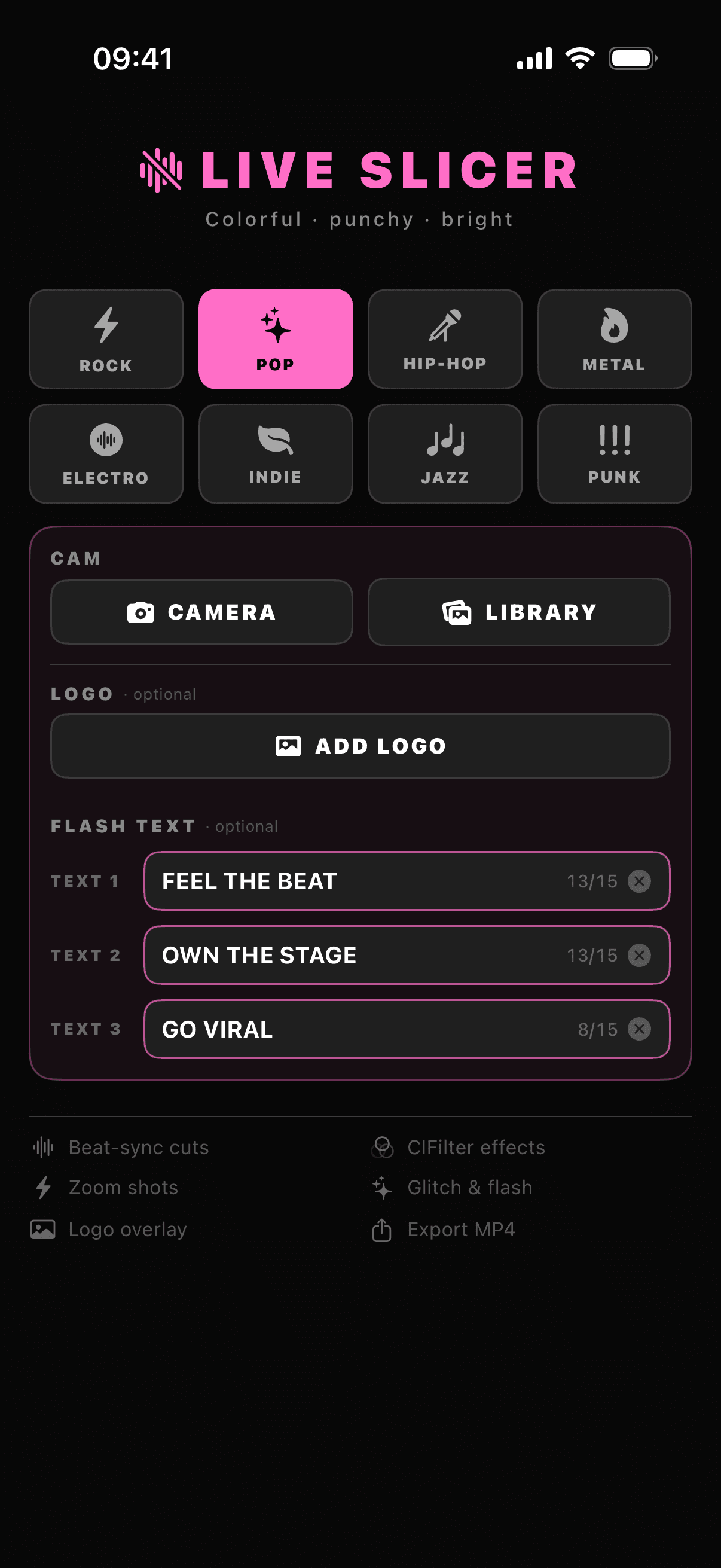Open the Camera capture button
Screen dimensions: 721x1568
[201, 612]
